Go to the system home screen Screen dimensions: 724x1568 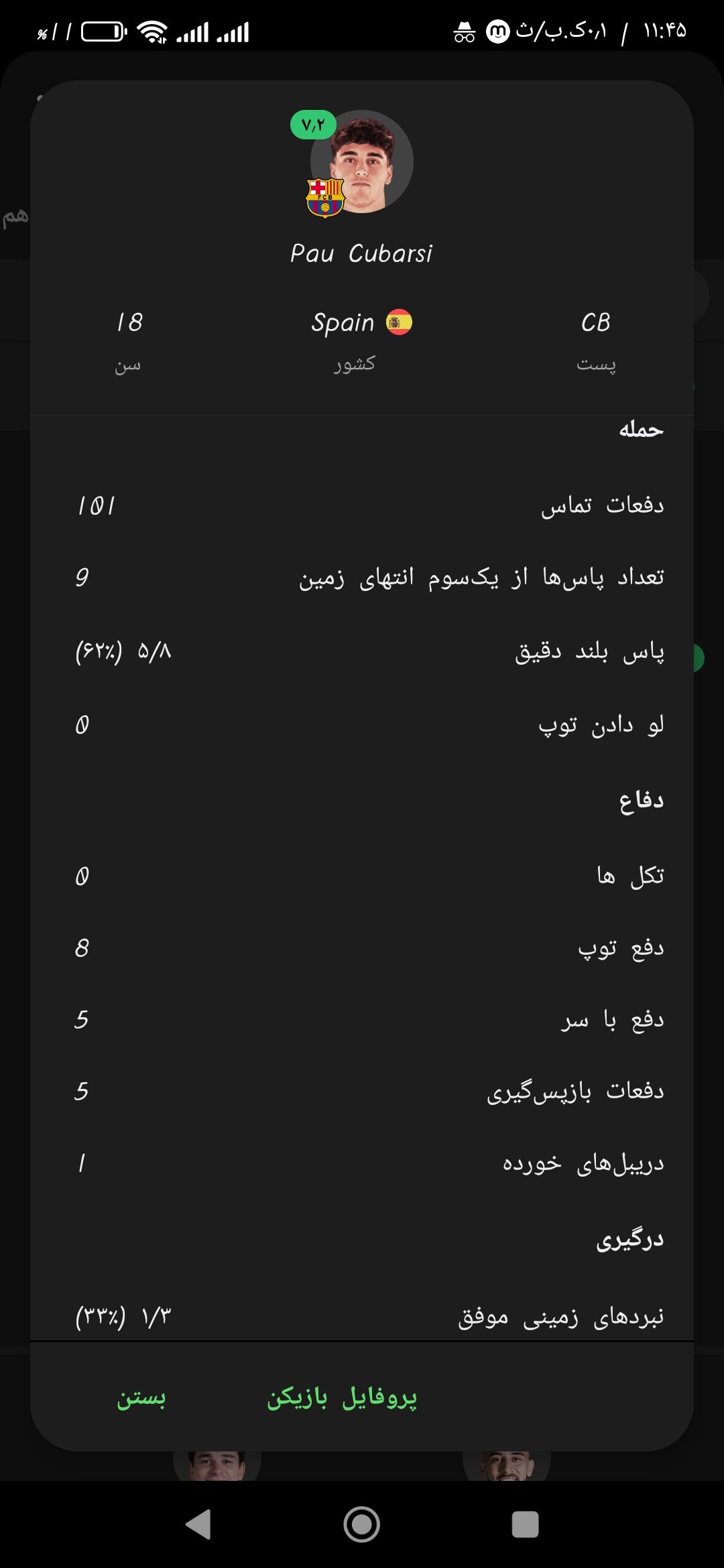point(362,1524)
